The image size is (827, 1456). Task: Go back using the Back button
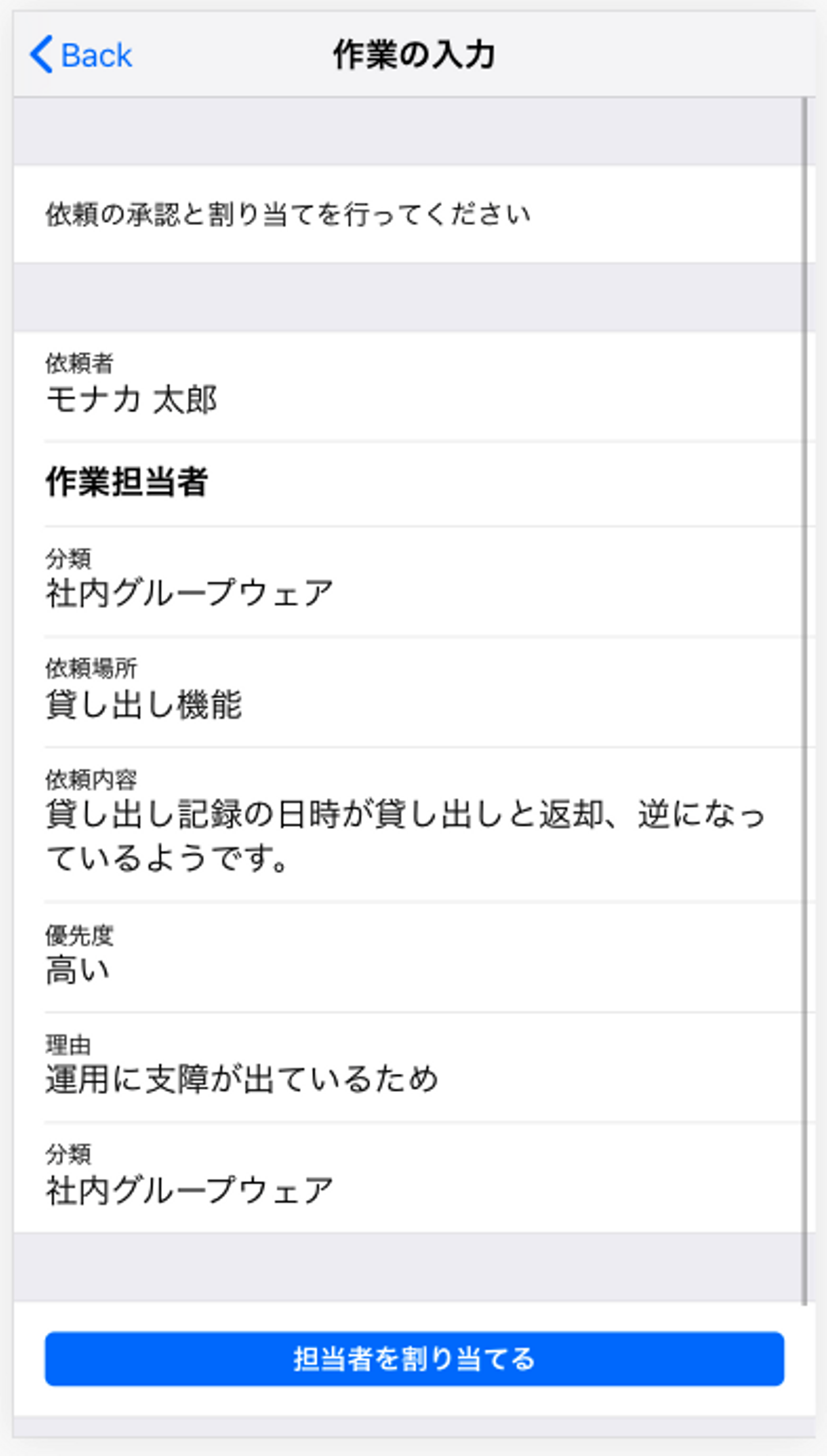point(82,55)
